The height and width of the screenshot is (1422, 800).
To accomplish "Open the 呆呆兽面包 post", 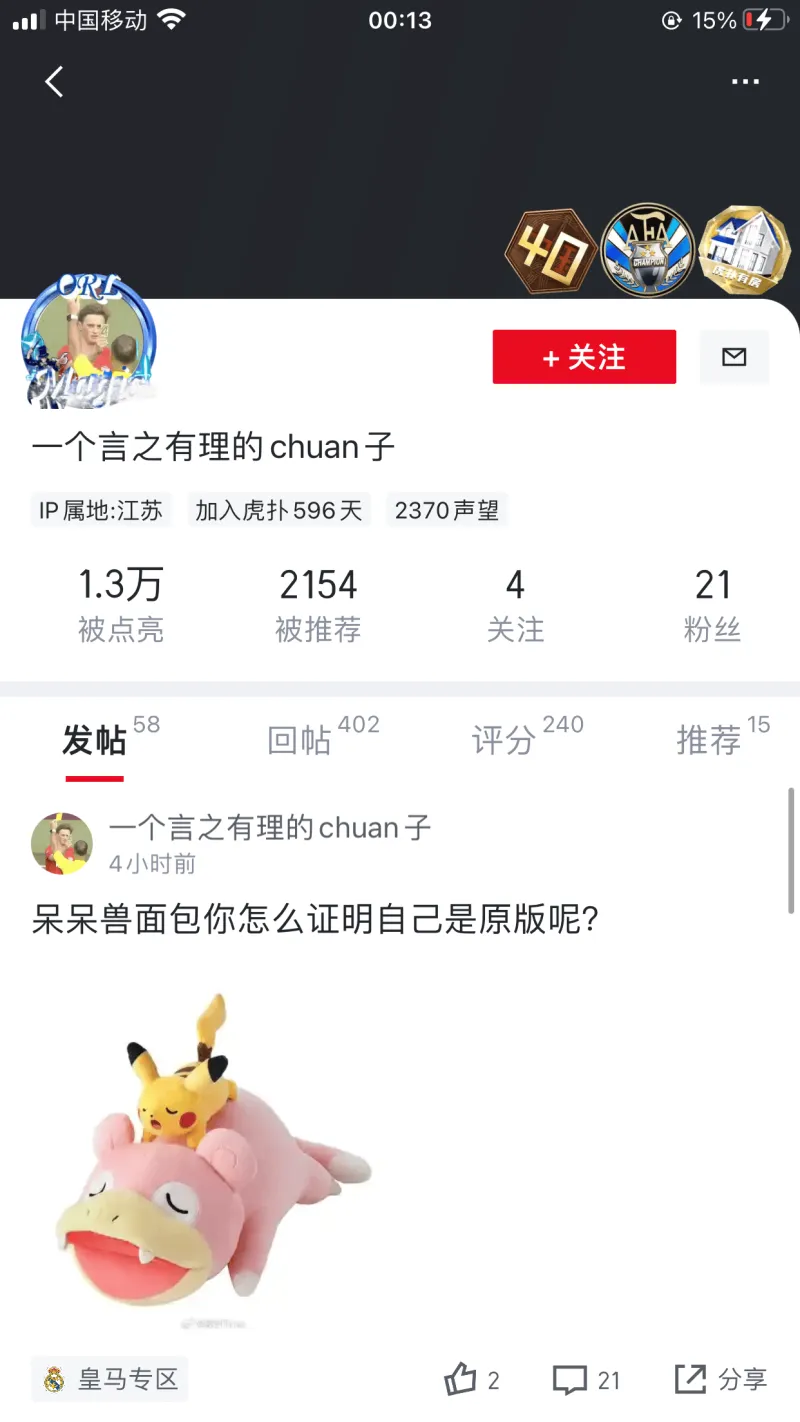I will 315,919.
